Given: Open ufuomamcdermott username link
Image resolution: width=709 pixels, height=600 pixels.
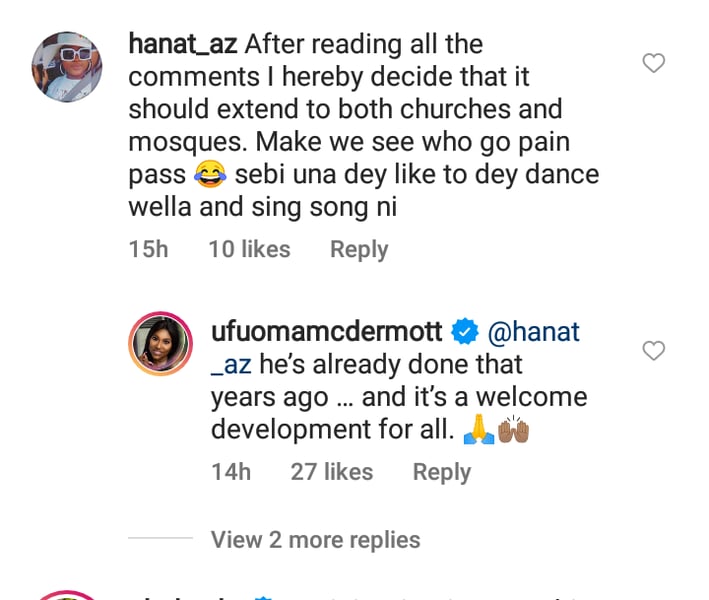Looking at the screenshot, I should [x=326, y=331].
